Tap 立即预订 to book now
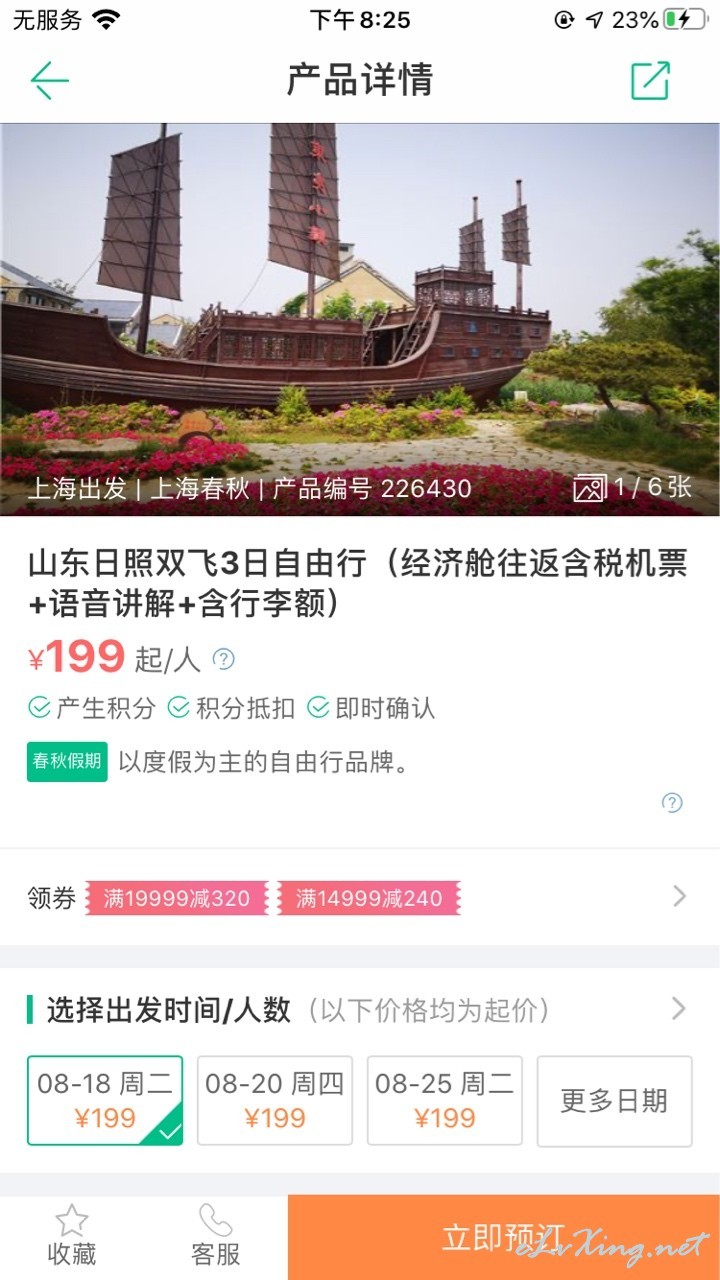The width and height of the screenshot is (720, 1280). 504,1237
